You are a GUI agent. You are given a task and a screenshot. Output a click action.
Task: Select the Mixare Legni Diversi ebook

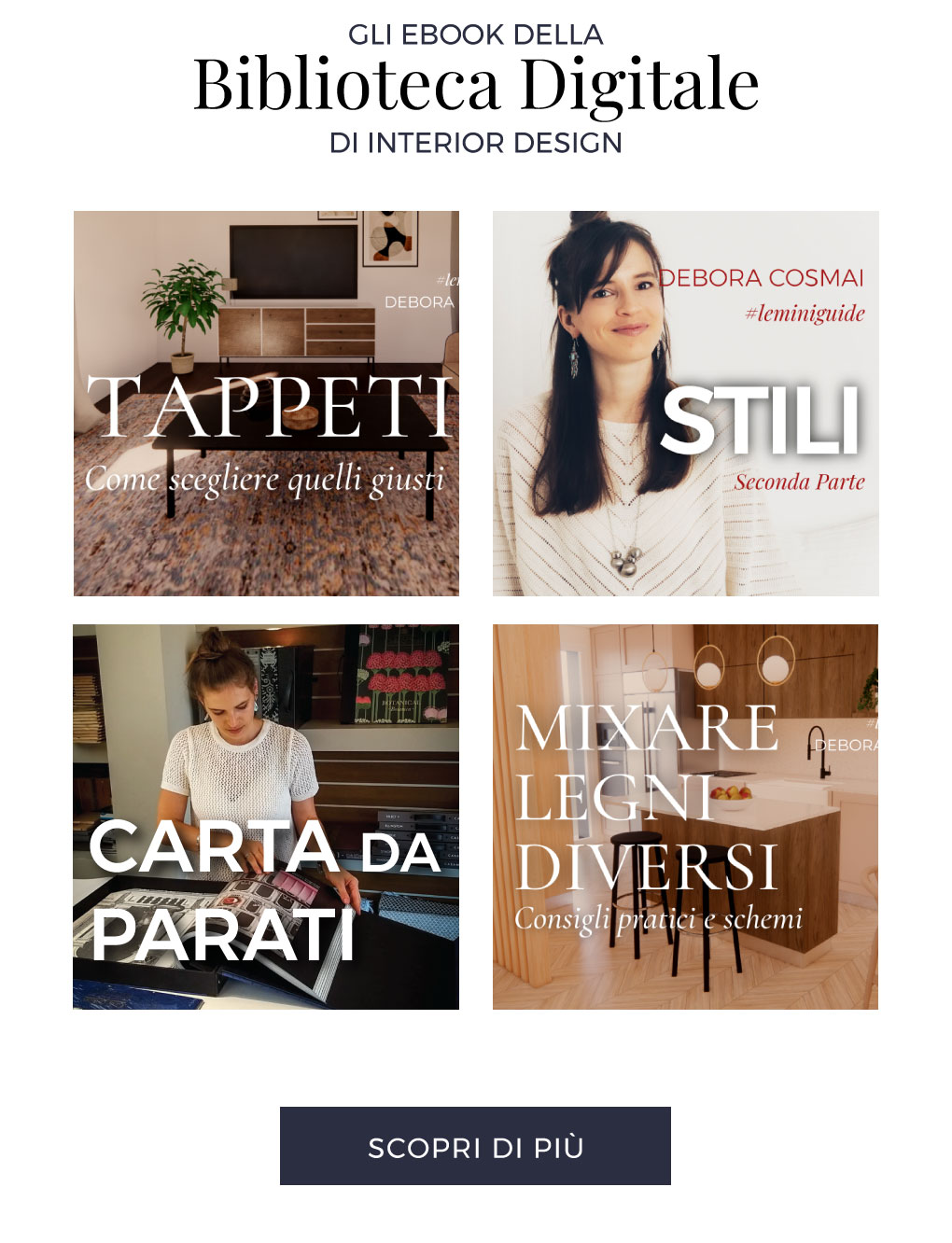pyautogui.click(x=685, y=817)
